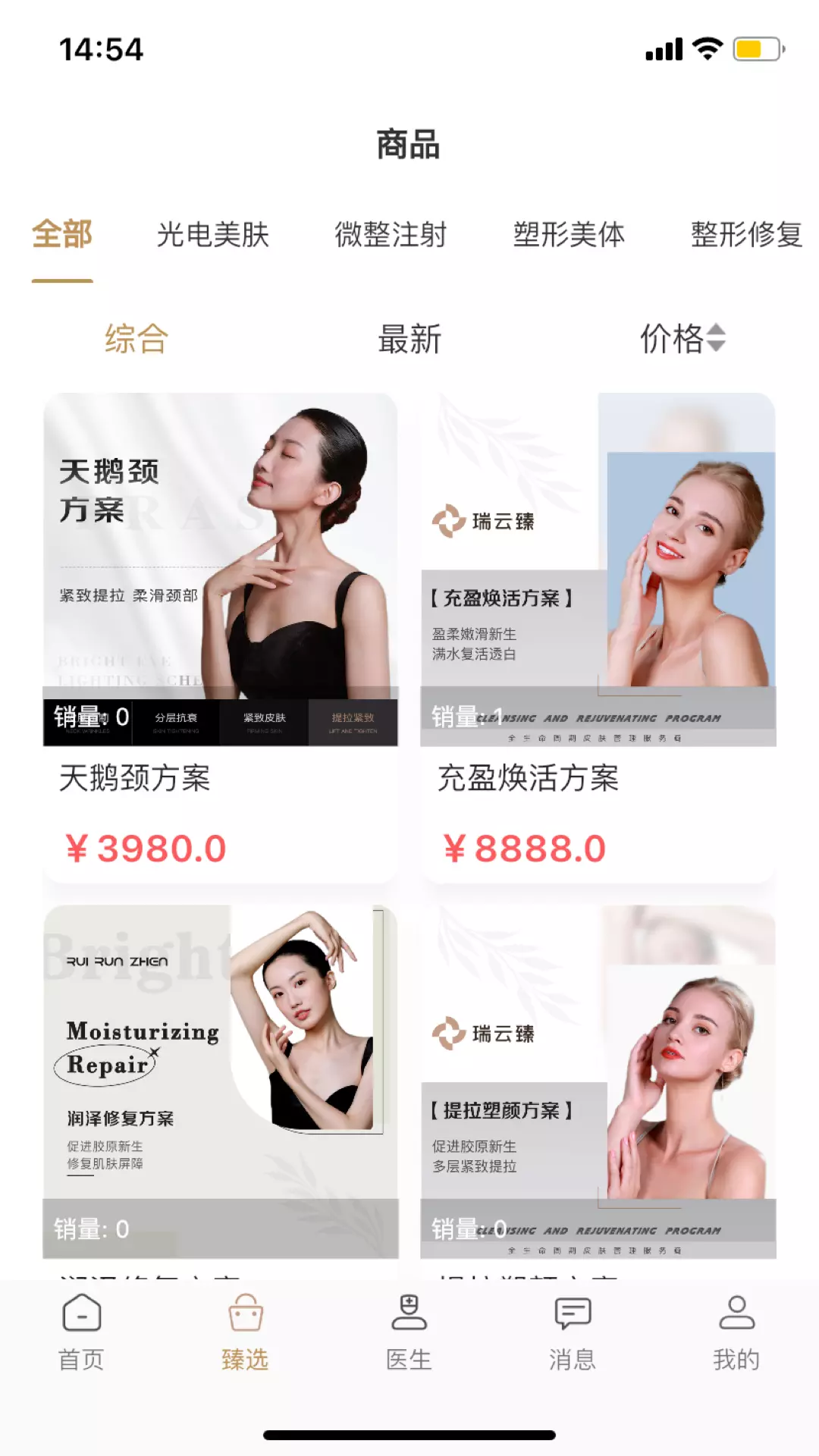Sort products by 最新
The width and height of the screenshot is (819, 1456).
point(409,338)
